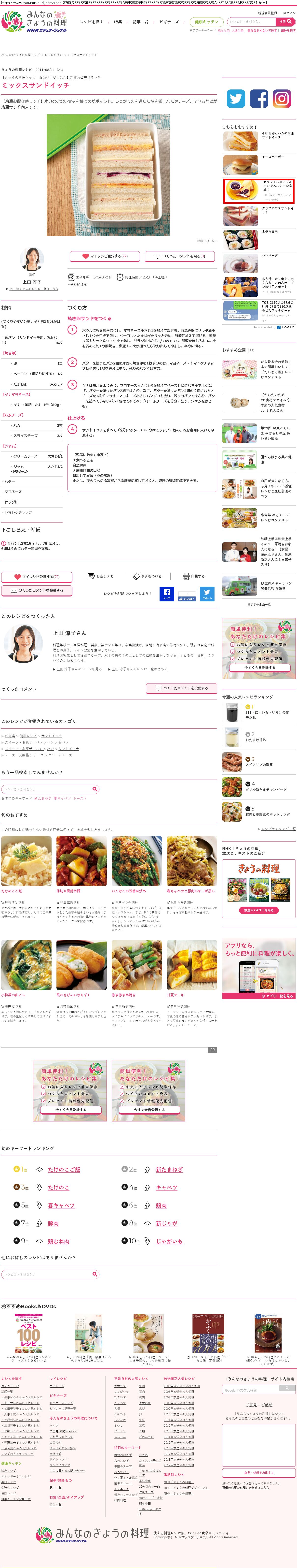Register recipe with マイレシピ登録する under the photo
The image size is (297, 1568).
click(x=105, y=256)
